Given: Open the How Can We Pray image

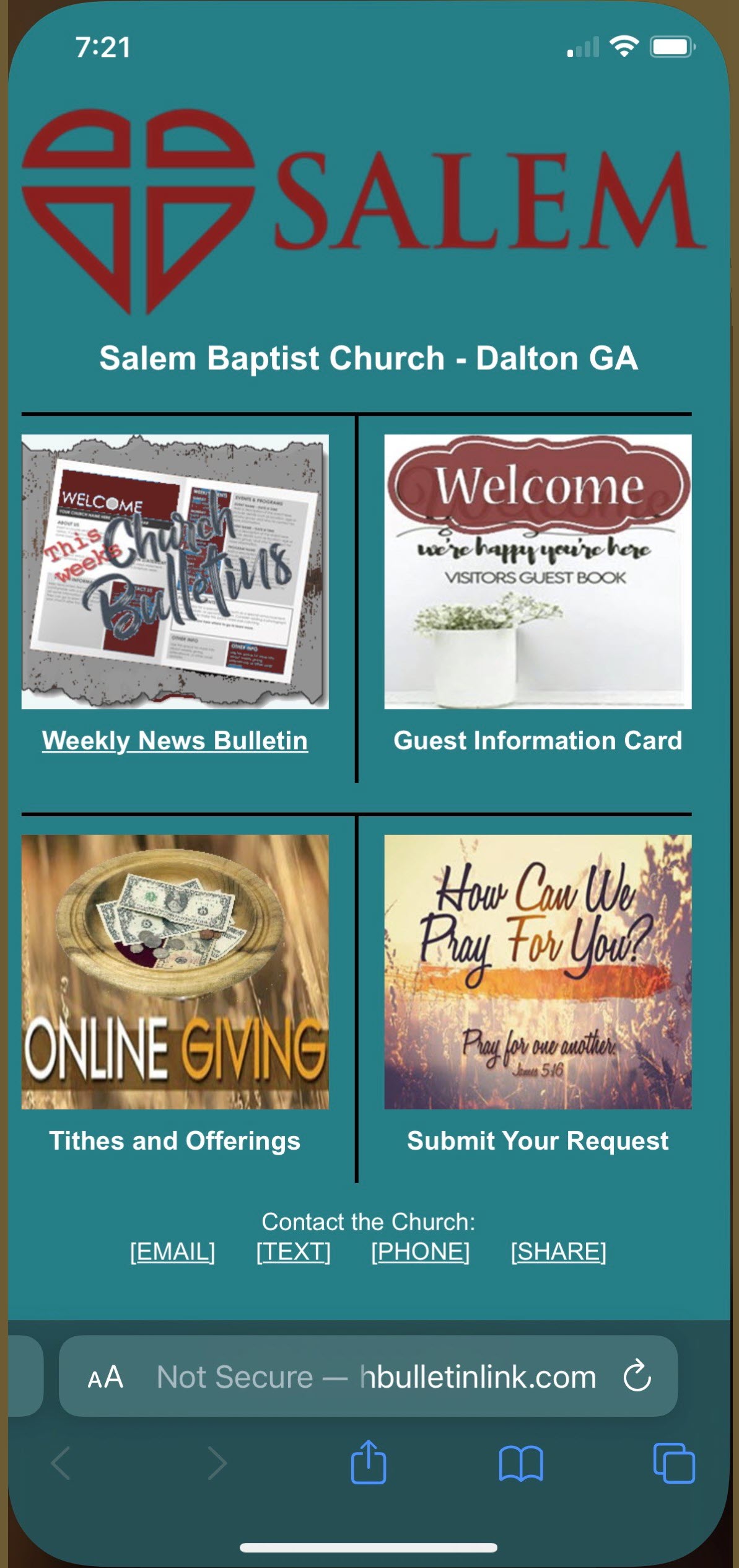Looking at the screenshot, I should click(x=537, y=971).
